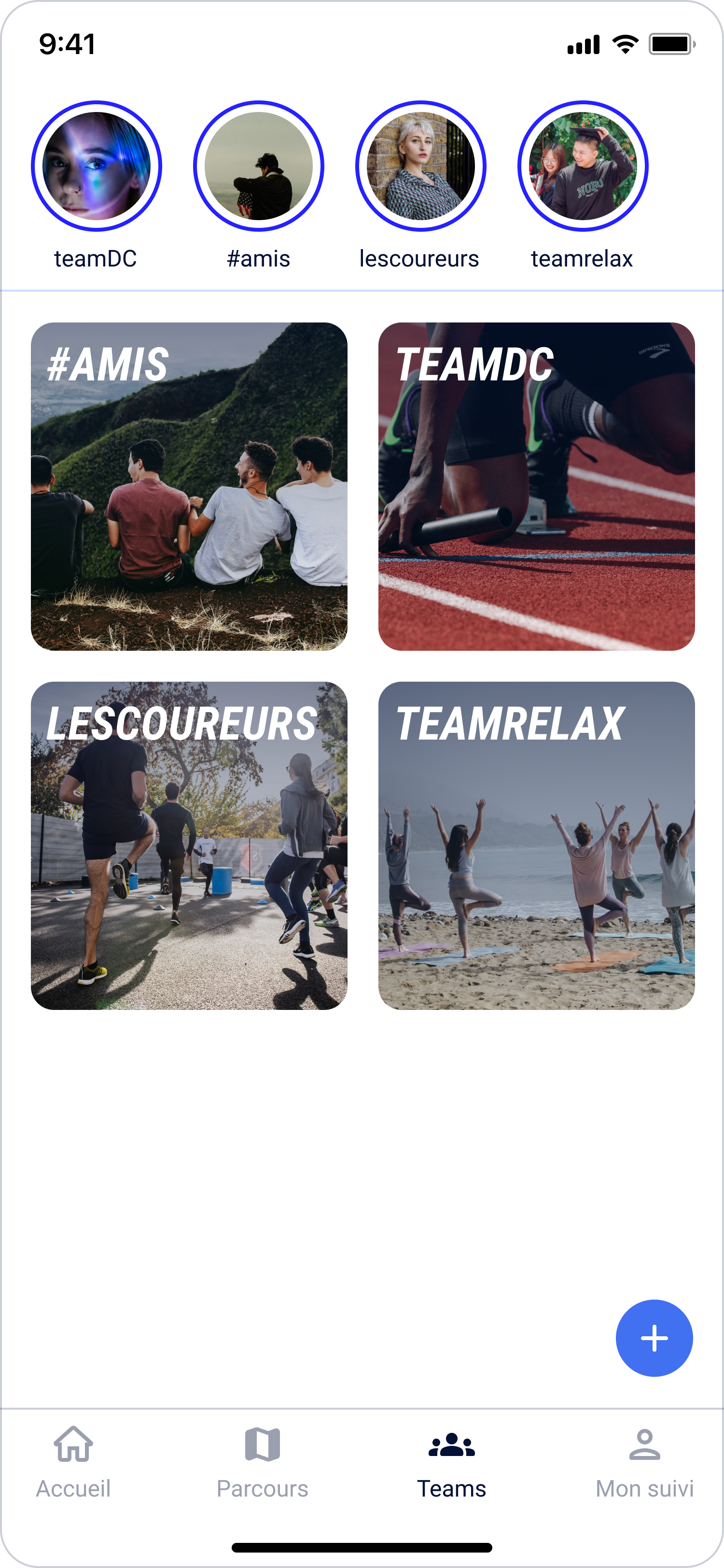Screen dimensions: 724x1568
Task: View the #amis story avatar
Action: point(259,166)
